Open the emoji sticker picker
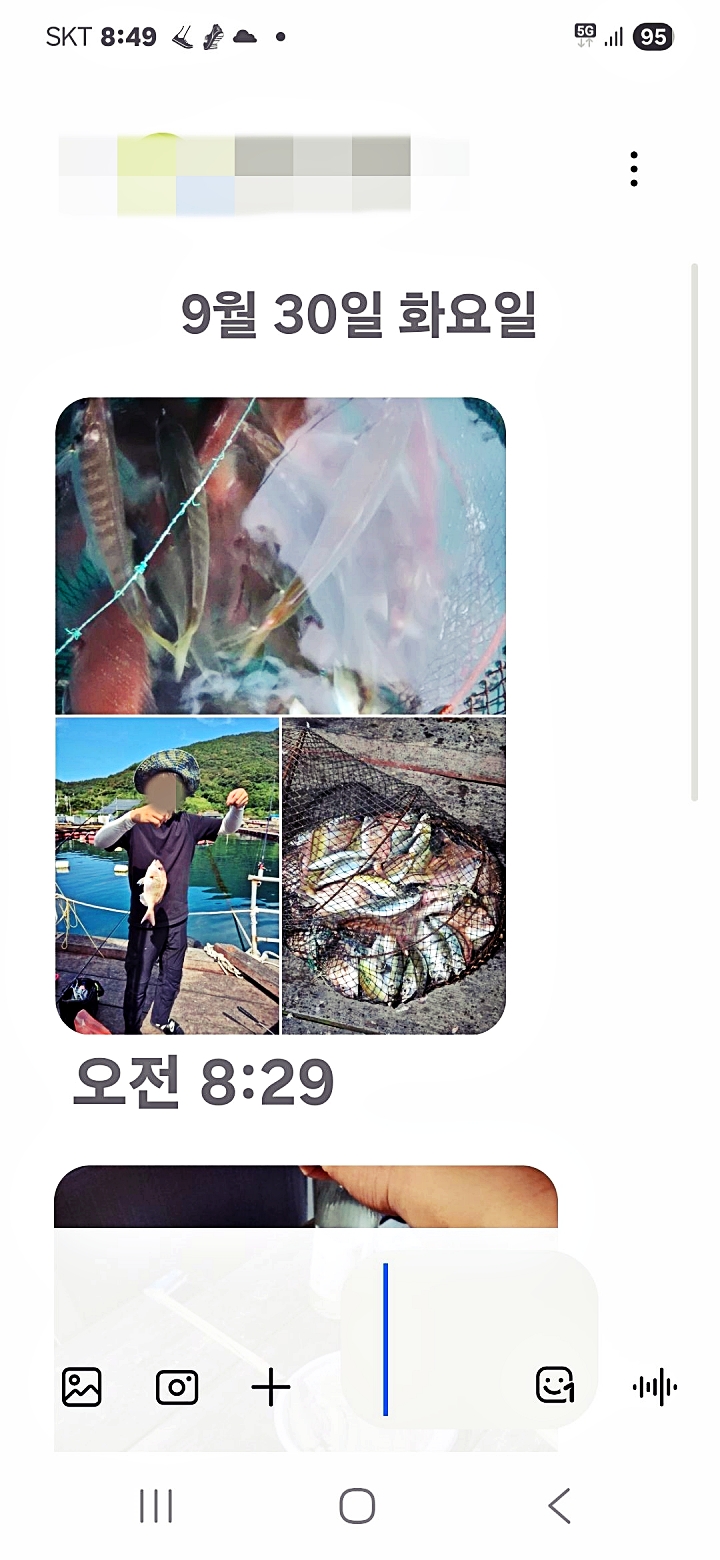Screen dimensions: 720x1560 click(x=555, y=1385)
